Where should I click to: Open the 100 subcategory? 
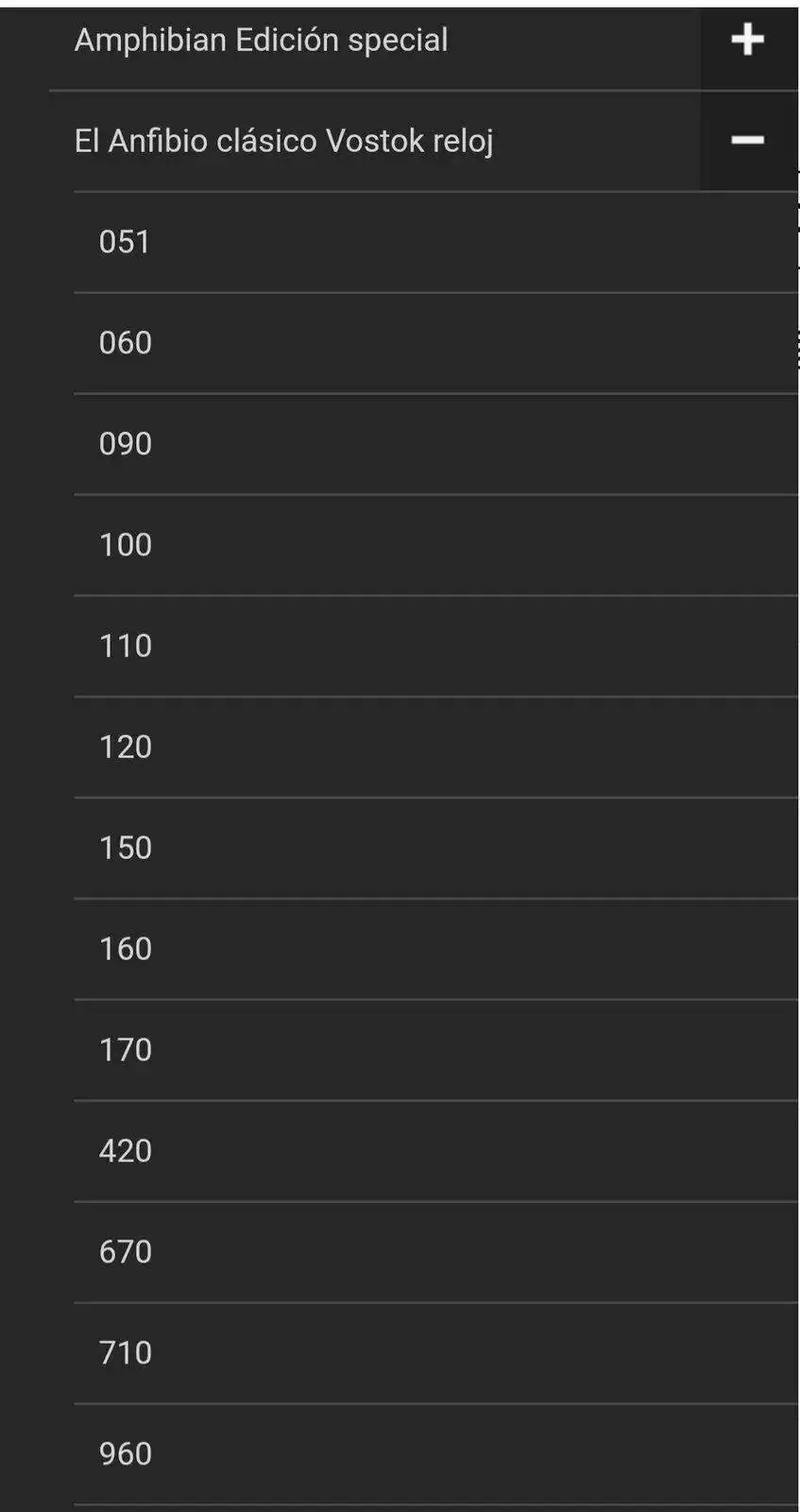pyautogui.click(x=125, y=545)
